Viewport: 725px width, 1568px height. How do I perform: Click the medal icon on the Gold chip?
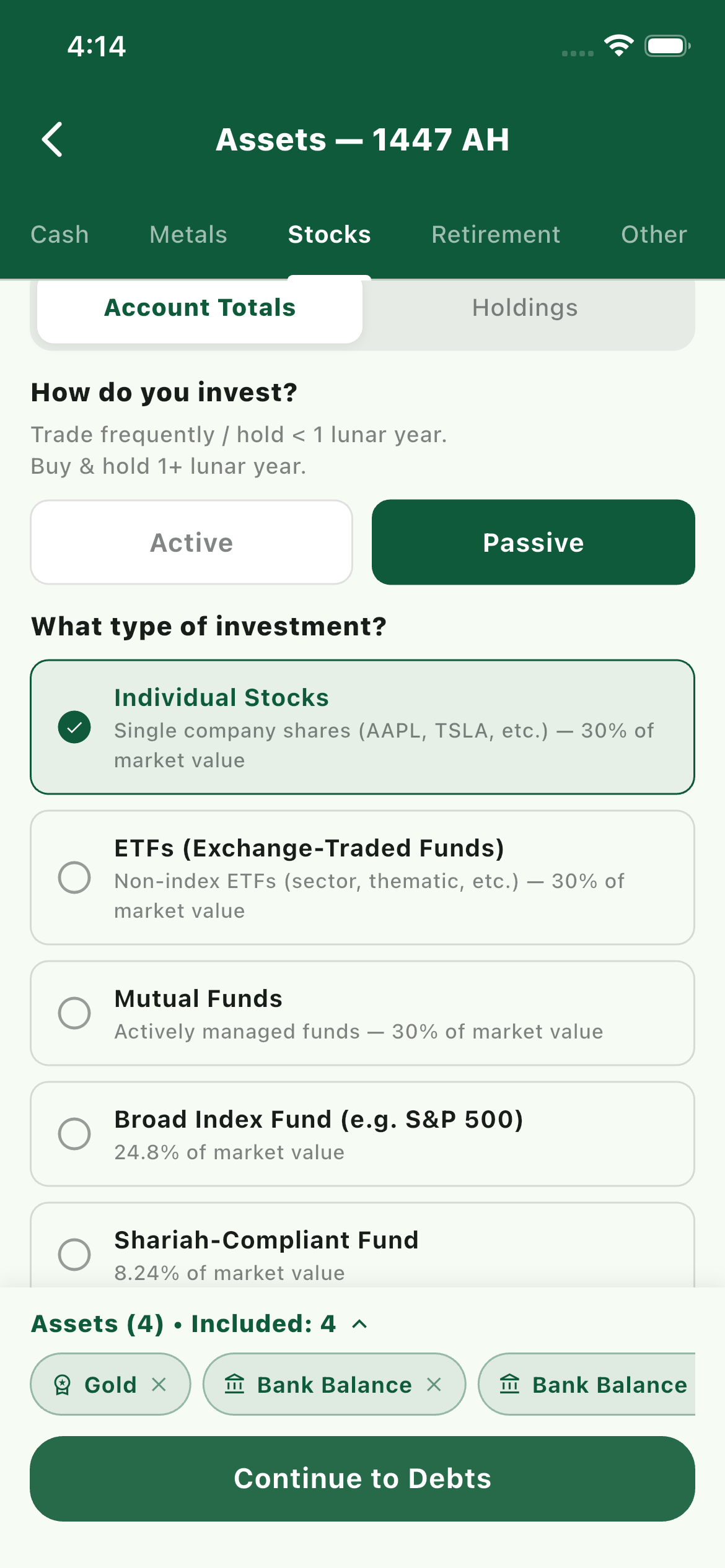pos(64,1385)
